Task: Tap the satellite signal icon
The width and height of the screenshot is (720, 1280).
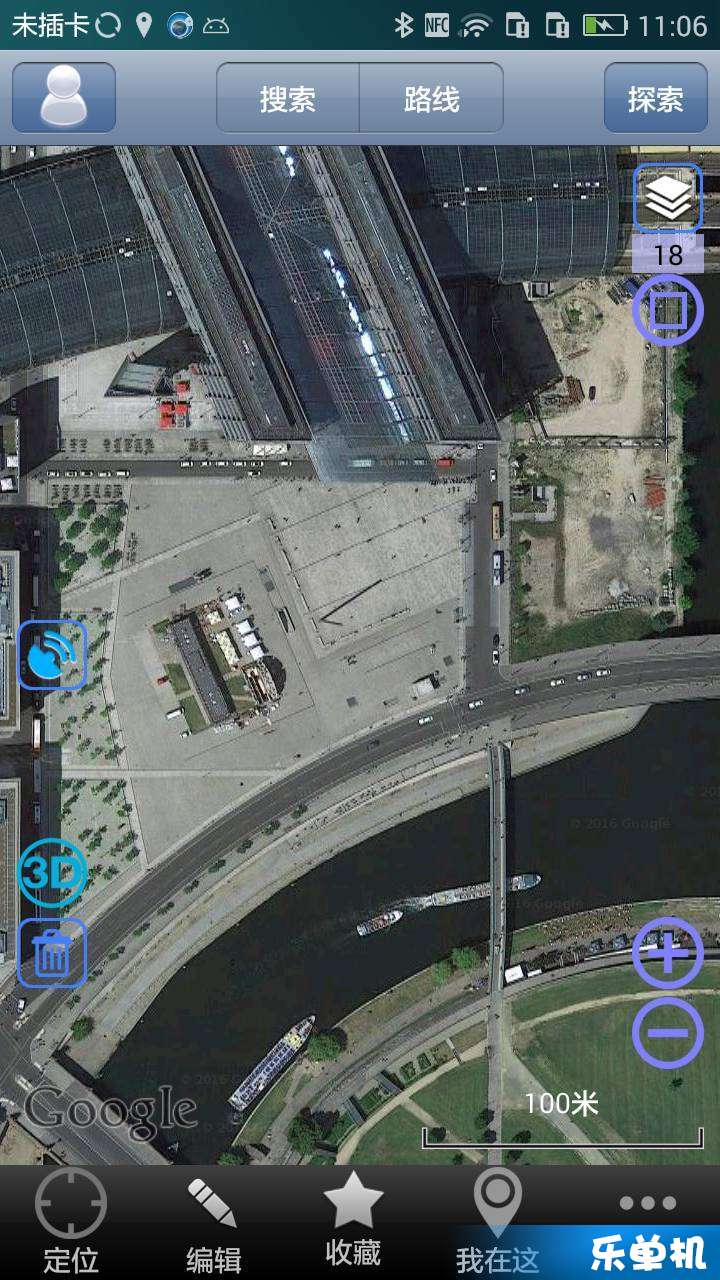Action: [x=52, y=655]
